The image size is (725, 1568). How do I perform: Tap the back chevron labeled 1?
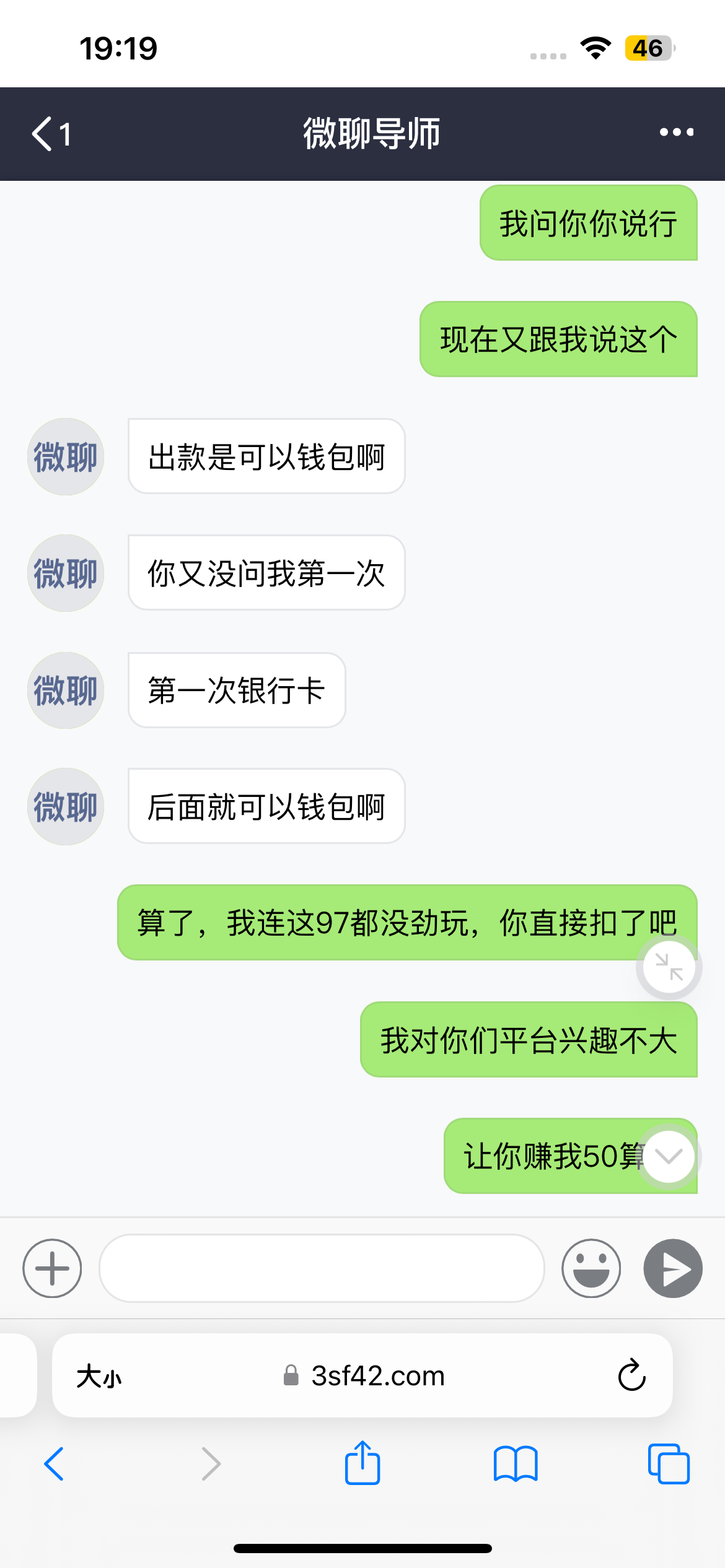(52, 133)
